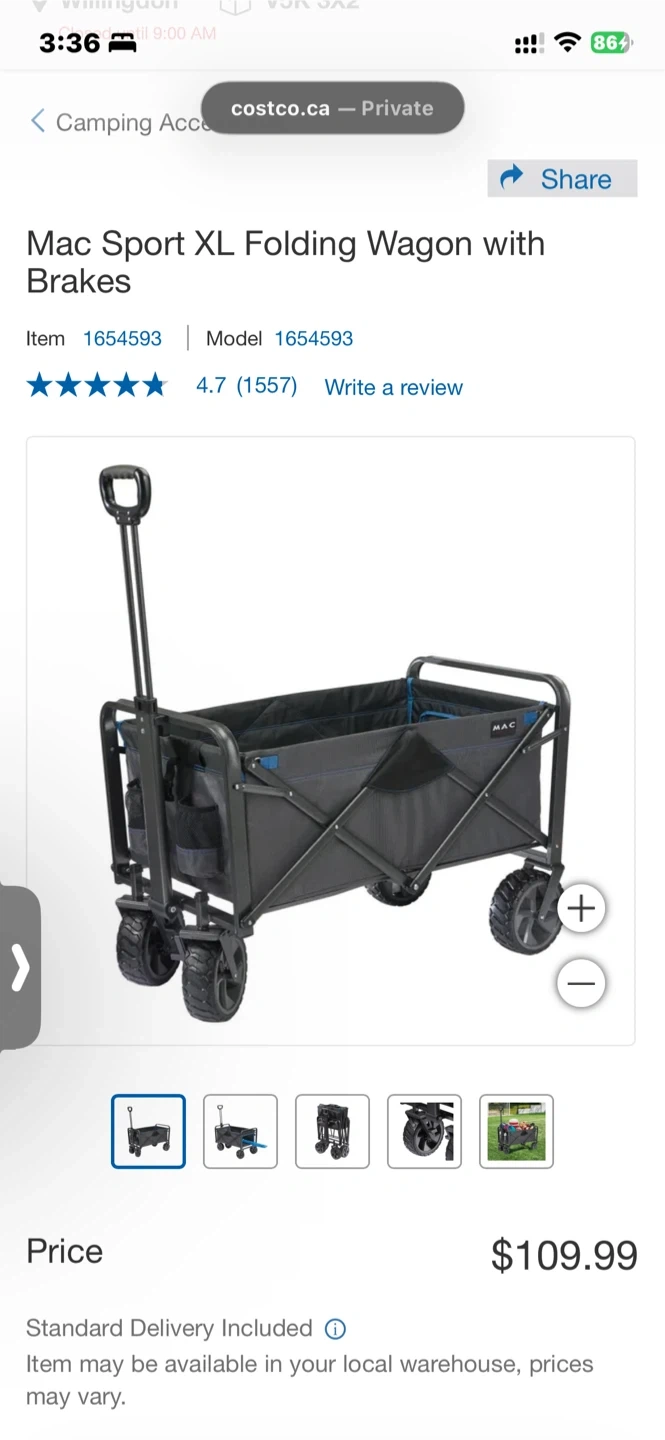Show the folded wagon thumbnail
Viewport: 665px width, 1440px height.
click(332, 1131)
